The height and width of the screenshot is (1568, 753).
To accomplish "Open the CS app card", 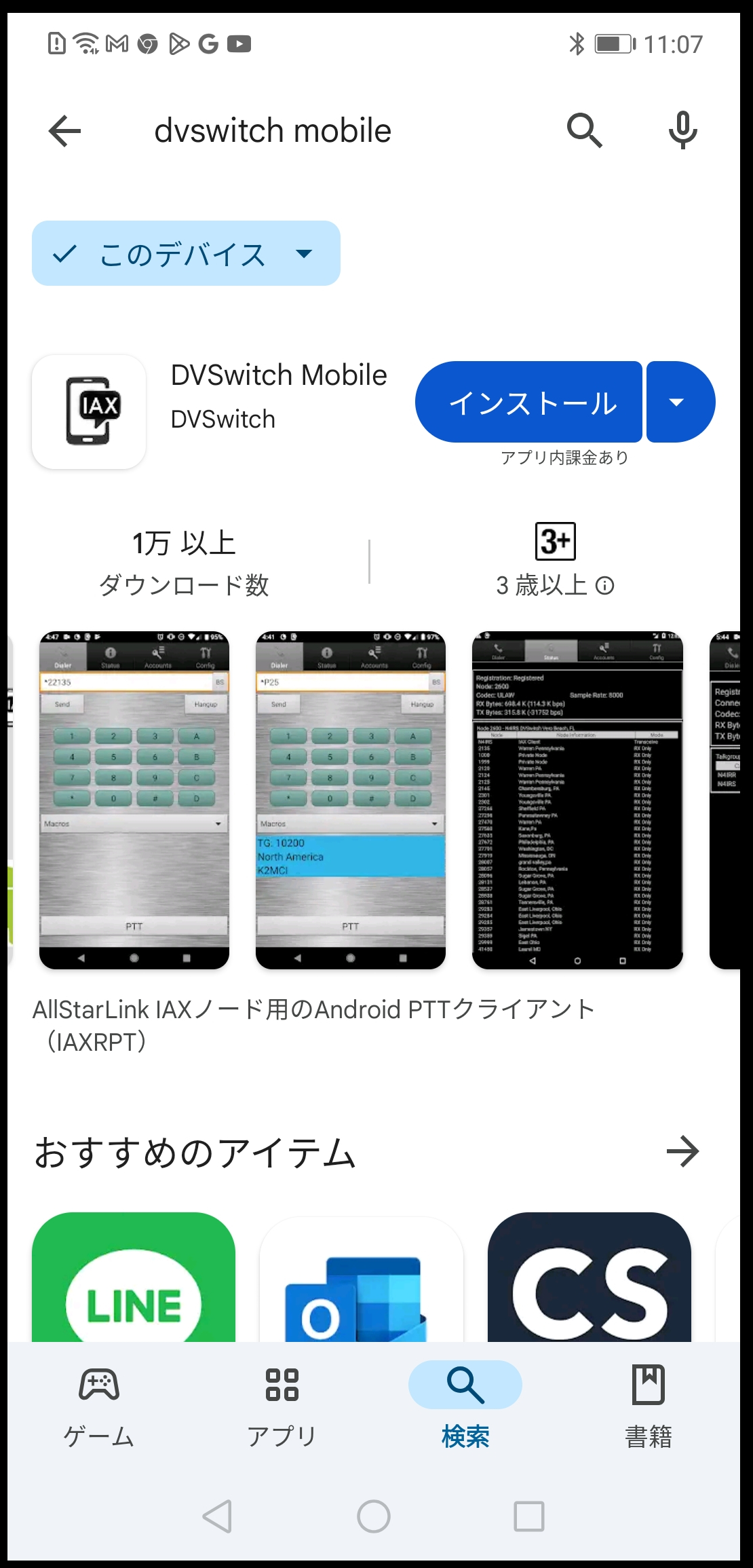I will pos(589,1277).
